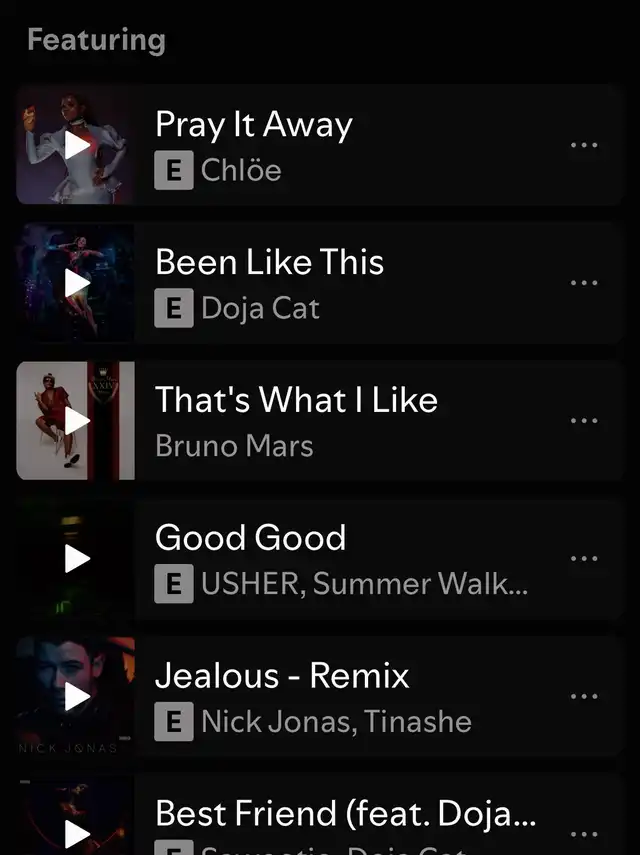
Task: Open more options for Best Friend
Action: (583, 834)
